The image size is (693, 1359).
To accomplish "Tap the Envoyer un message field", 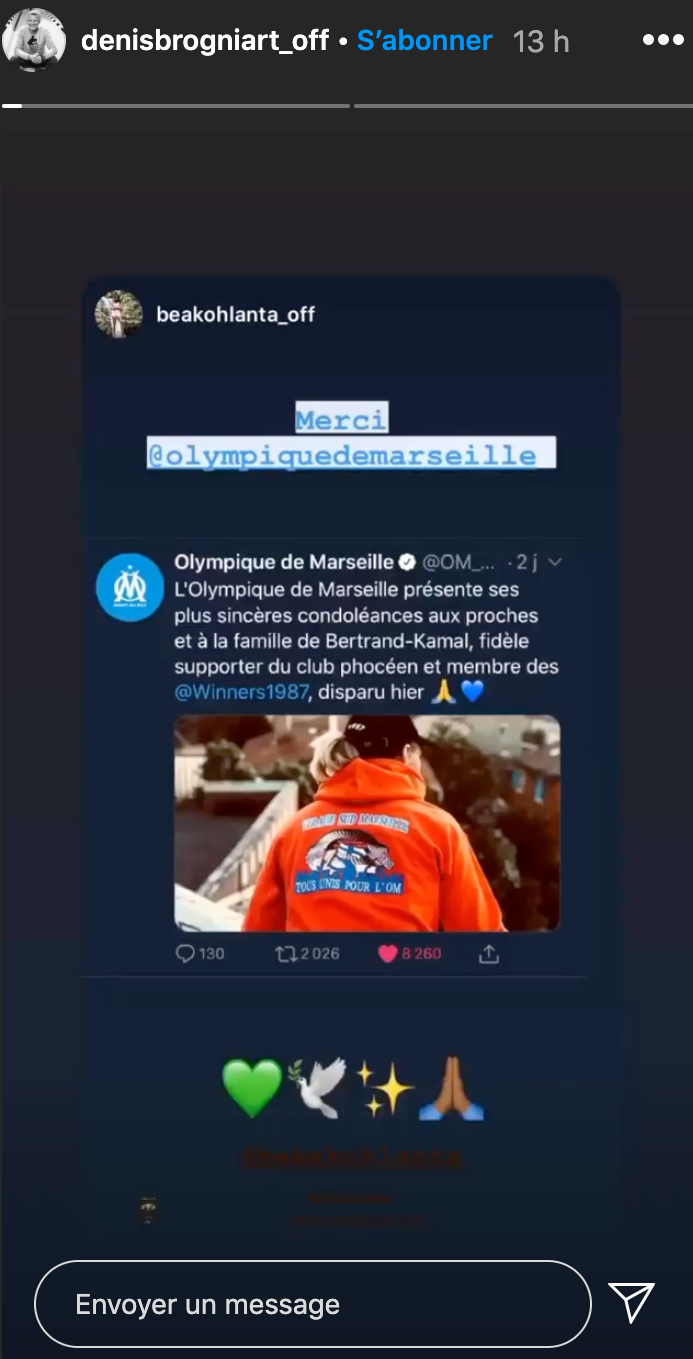I will tap(312, 1304).
